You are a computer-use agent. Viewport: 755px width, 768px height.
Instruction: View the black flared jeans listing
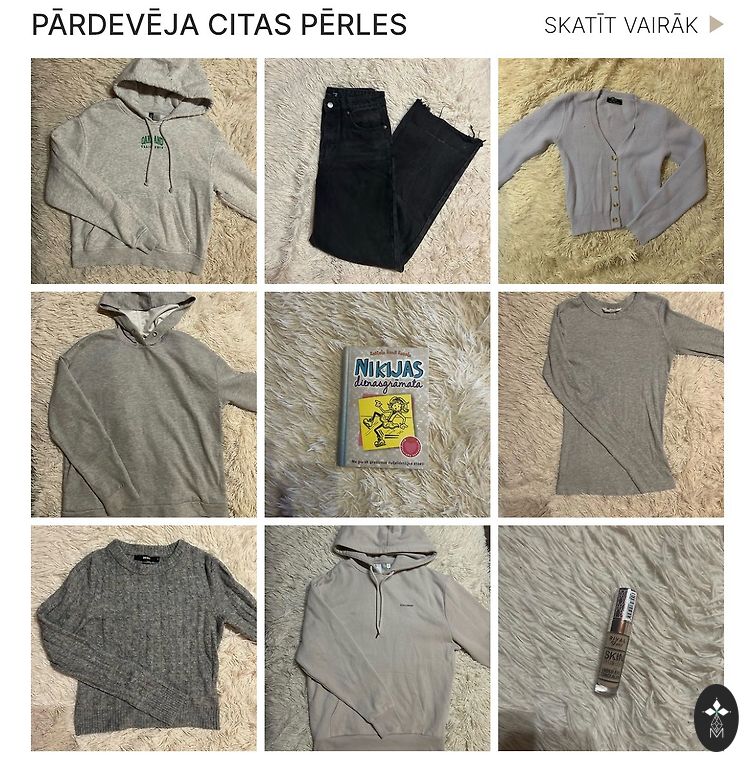[377, 171]
